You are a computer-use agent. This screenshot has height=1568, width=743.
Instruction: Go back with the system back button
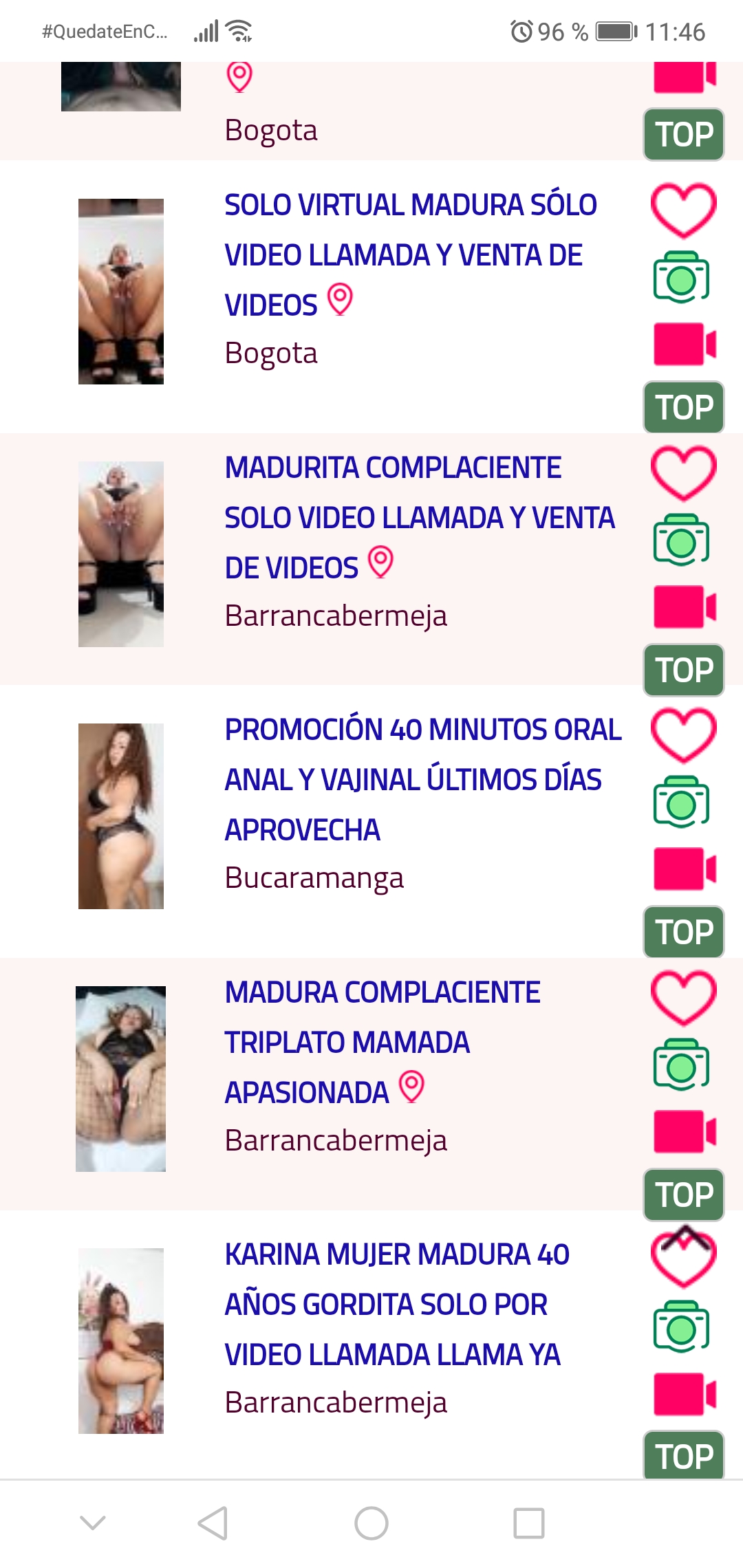[213, 1523]
